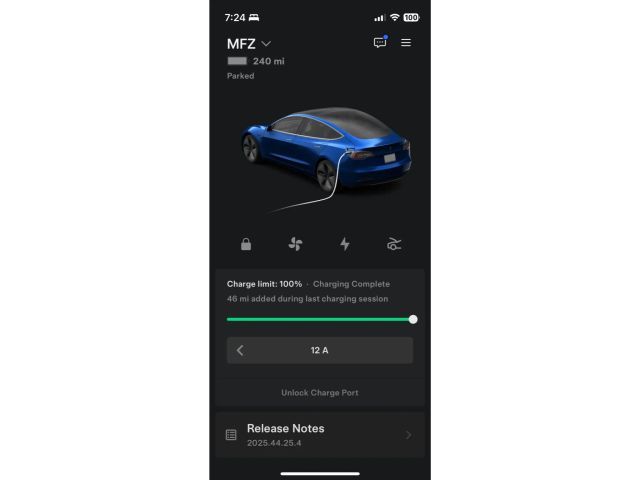Tap the charge port car icon
Image resolution: width=640 pixels, height=480 pixels.
tap(395, 244)
